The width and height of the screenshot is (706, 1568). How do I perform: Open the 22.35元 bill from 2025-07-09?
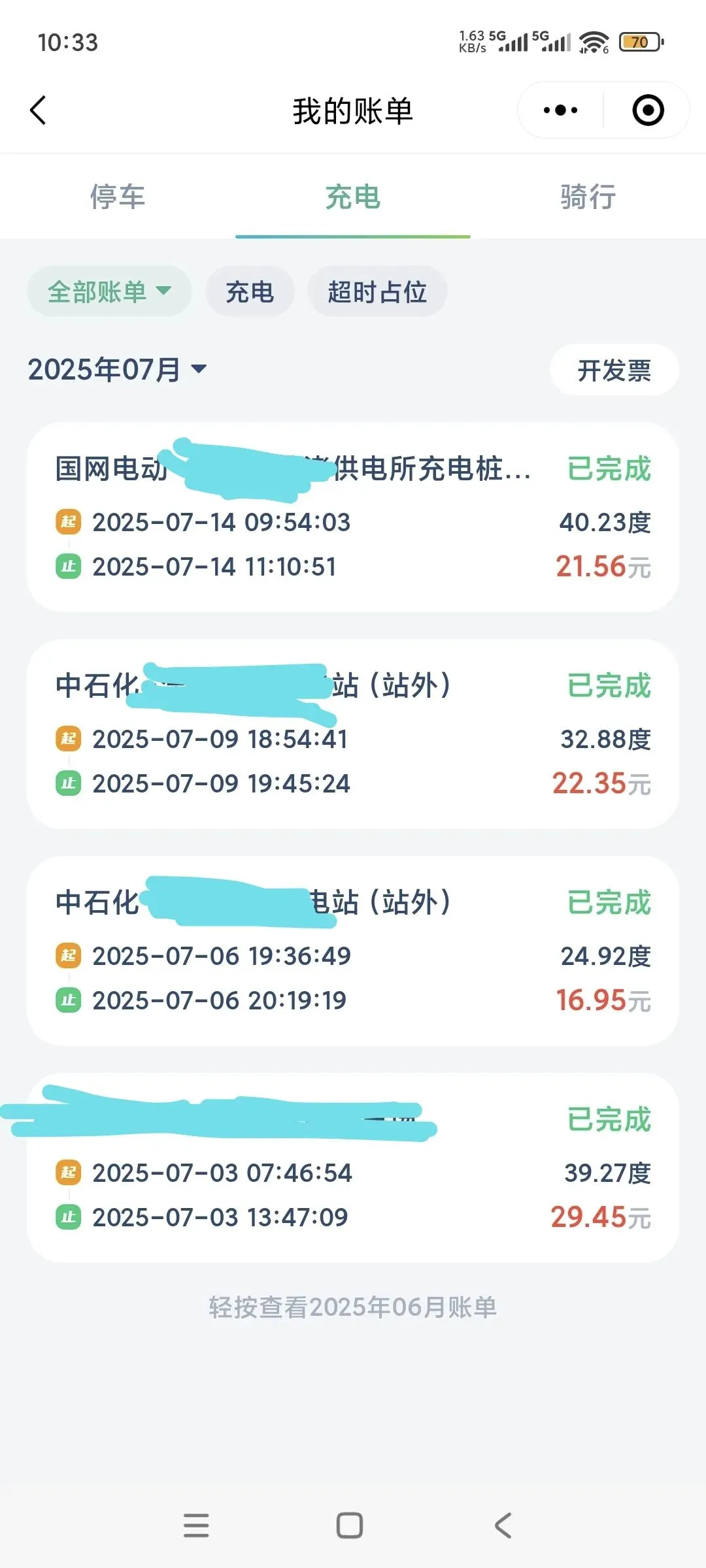click(353, 734)
